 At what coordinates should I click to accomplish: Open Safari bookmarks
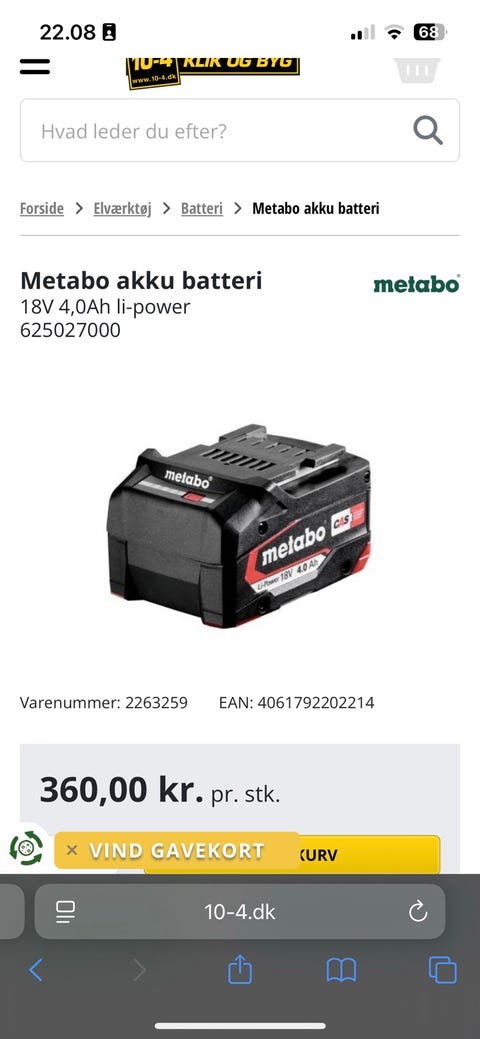pos(341,971)
